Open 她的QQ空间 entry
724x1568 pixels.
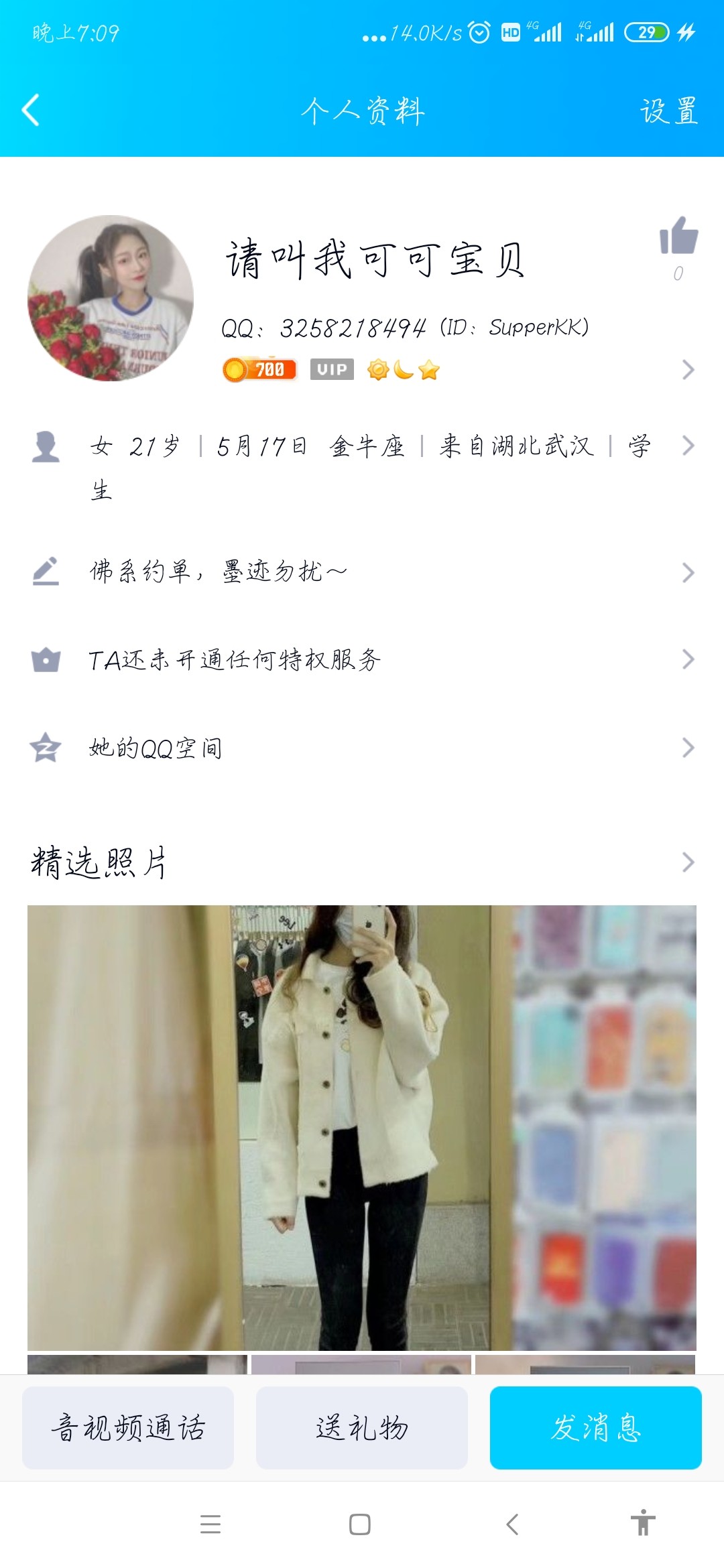click(x=159, y=749)
